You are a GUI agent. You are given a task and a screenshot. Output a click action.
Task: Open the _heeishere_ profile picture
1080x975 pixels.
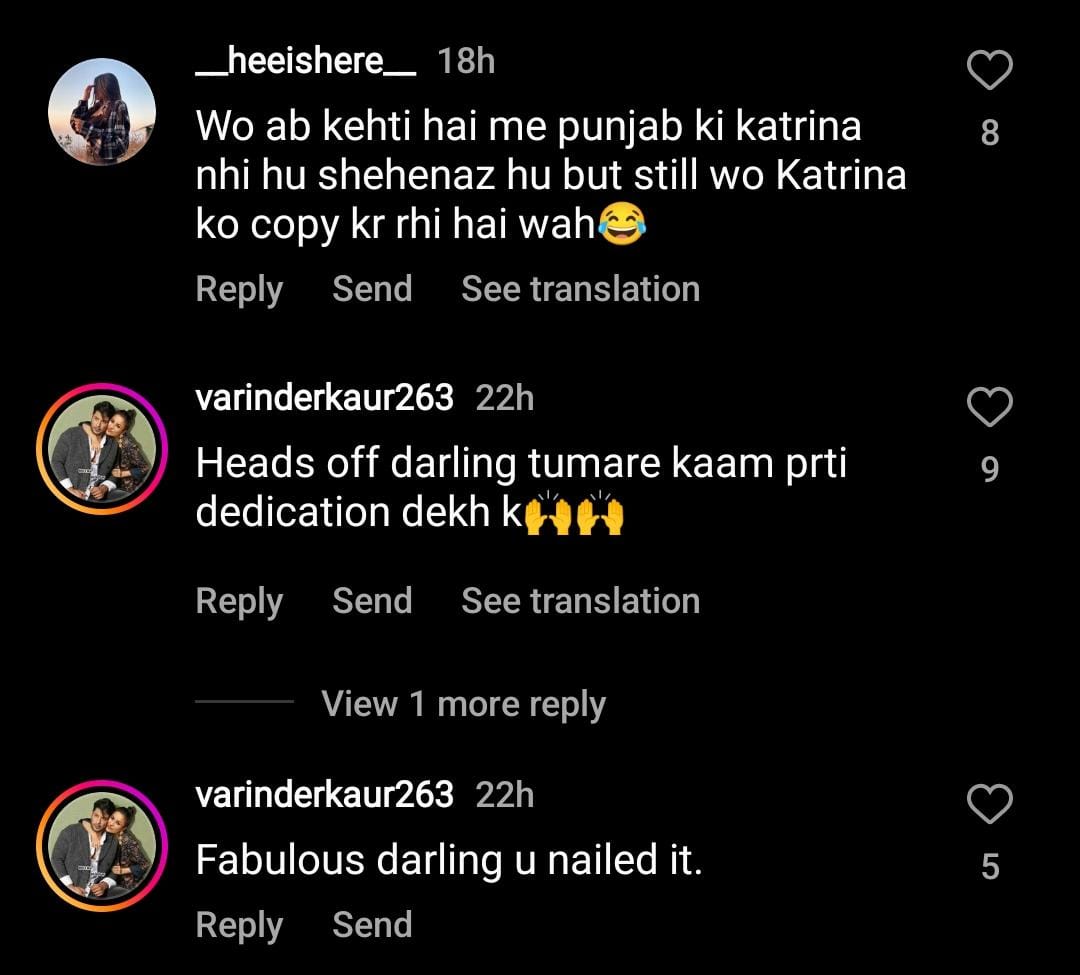coord(102,111)
